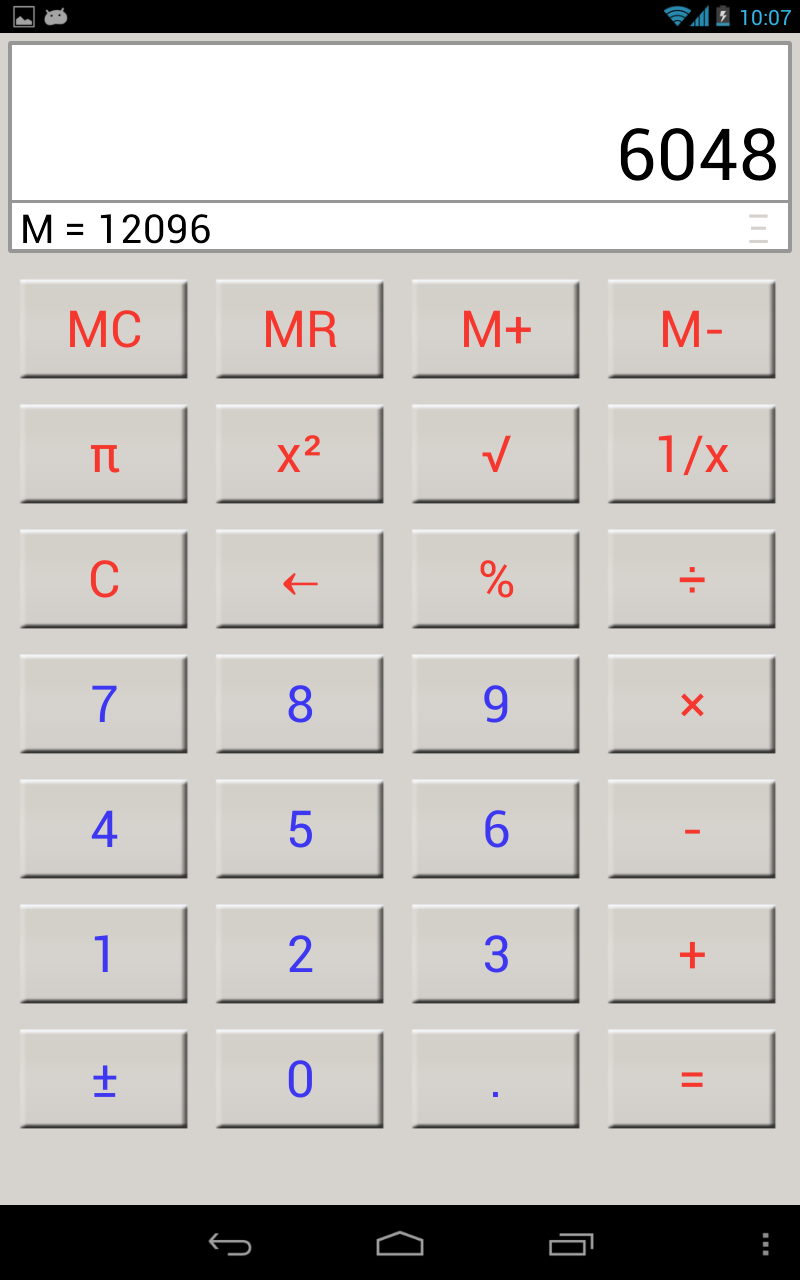
Task: Open the calculator history handle beside M = 12096
Action: [758, 228]
